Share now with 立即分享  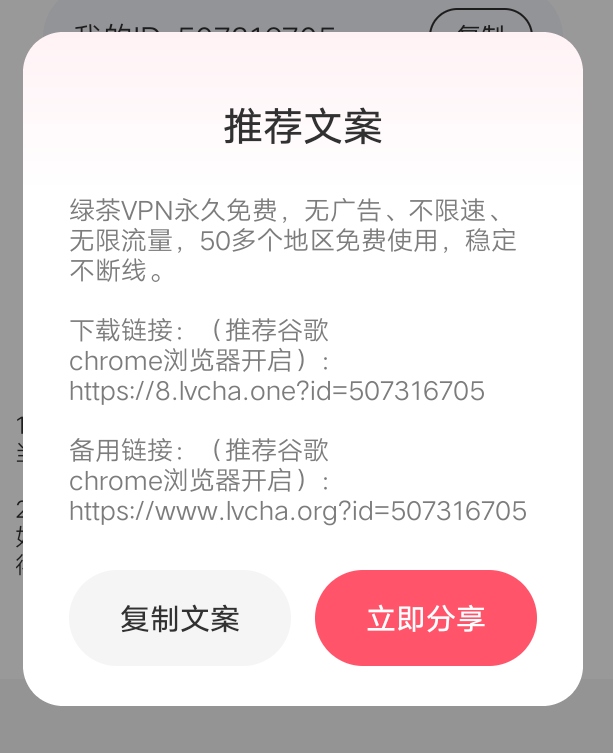pos(426,618)
